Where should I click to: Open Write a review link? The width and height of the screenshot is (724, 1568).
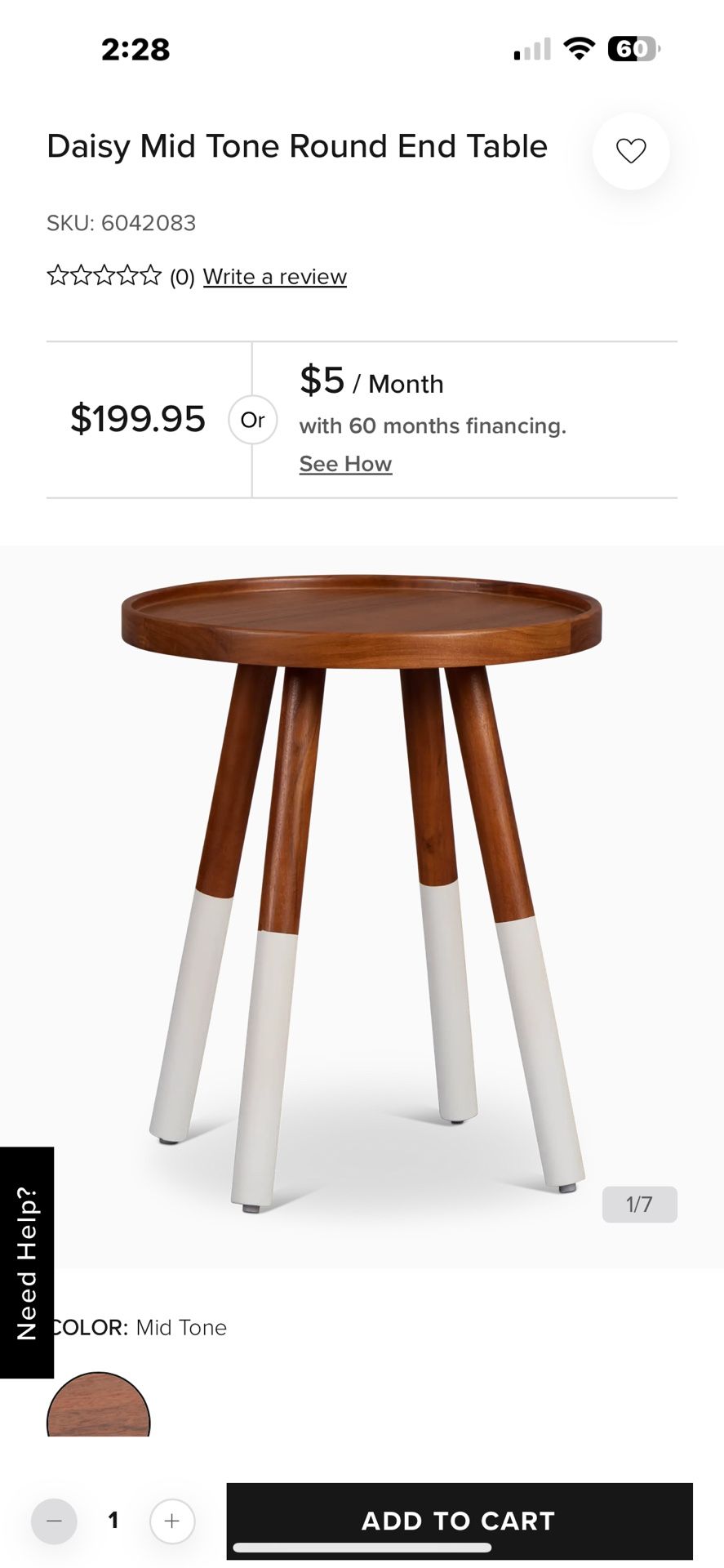[275, 276]
